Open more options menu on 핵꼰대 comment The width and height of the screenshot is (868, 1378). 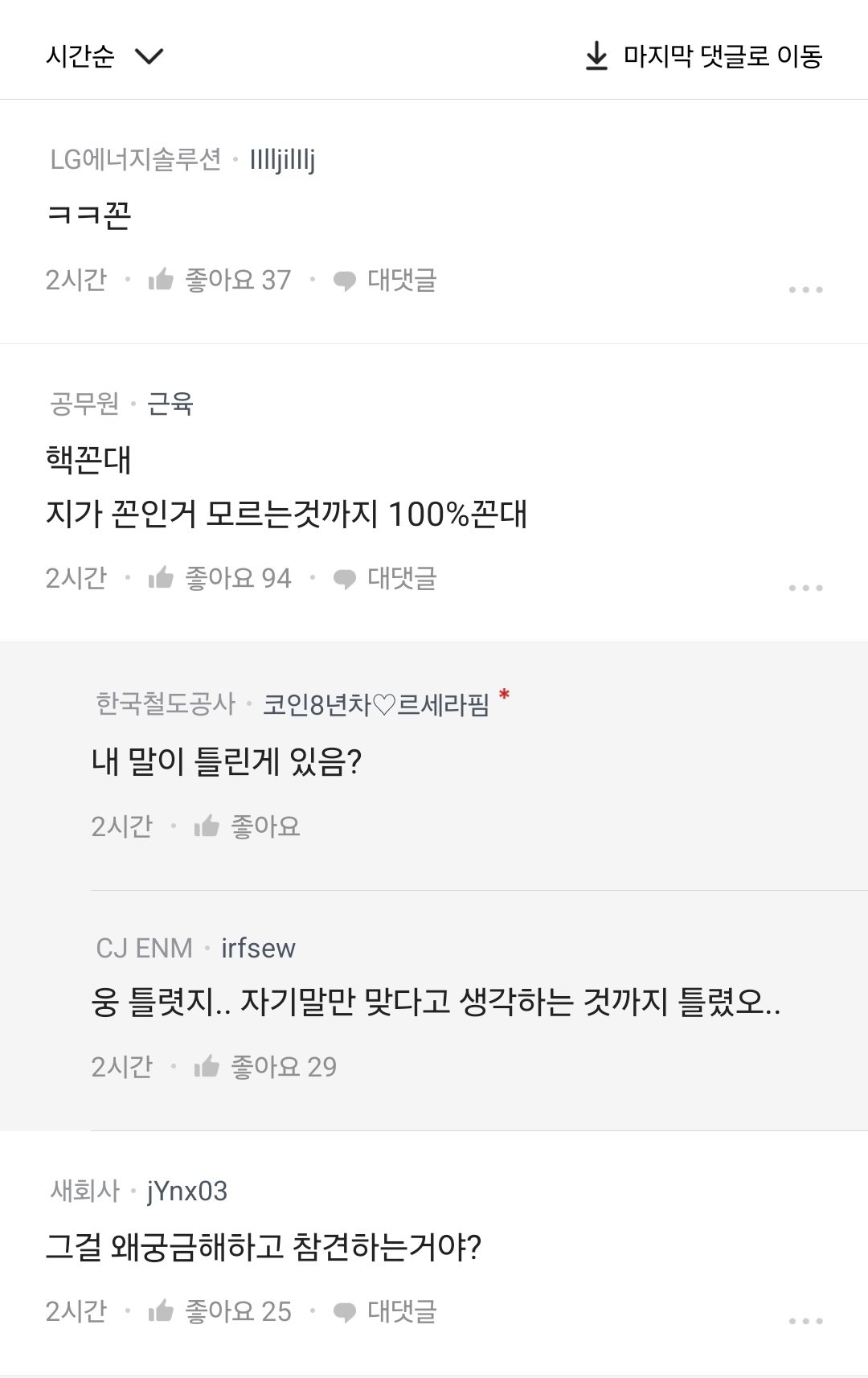click(806, 588)
